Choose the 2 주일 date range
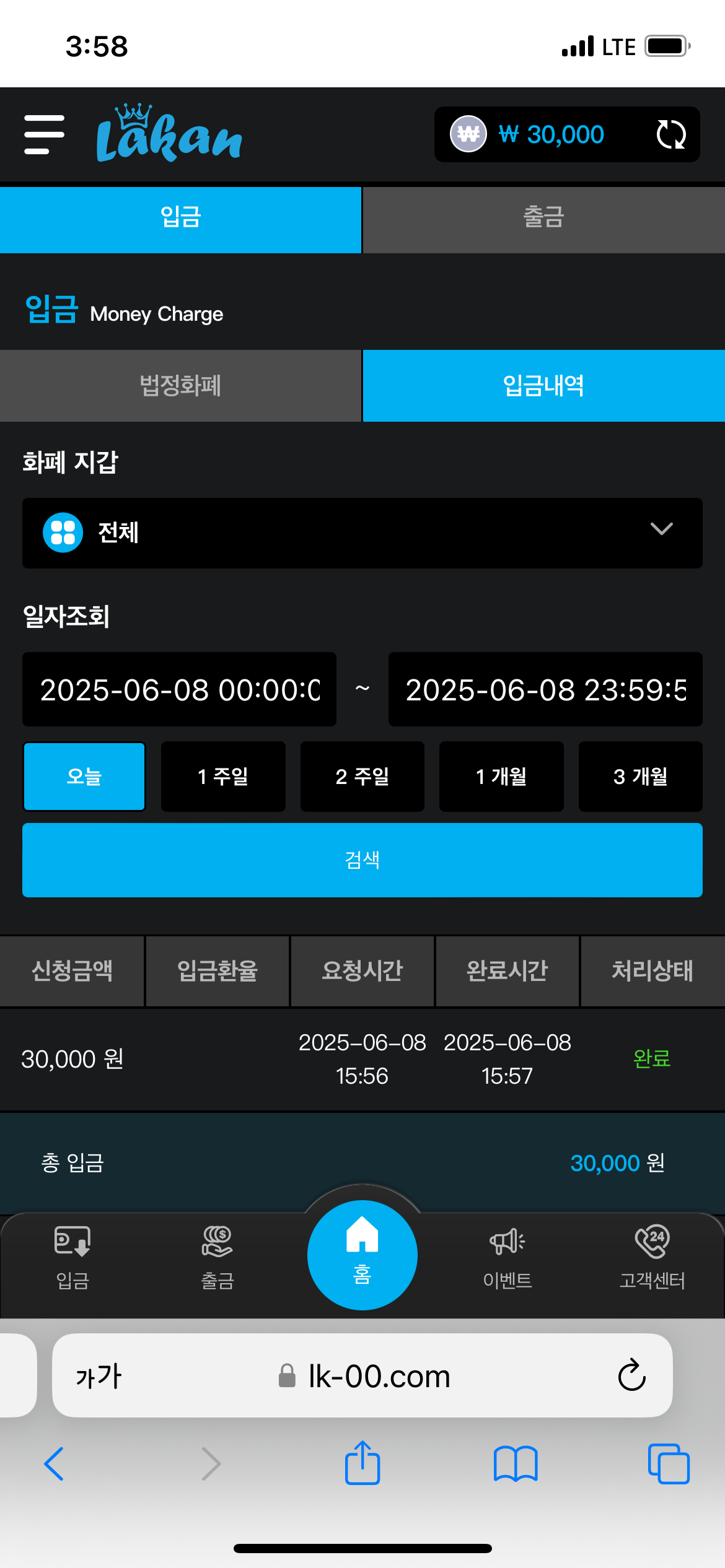Viewport: 725px width, 1568px height. (362, 776)
